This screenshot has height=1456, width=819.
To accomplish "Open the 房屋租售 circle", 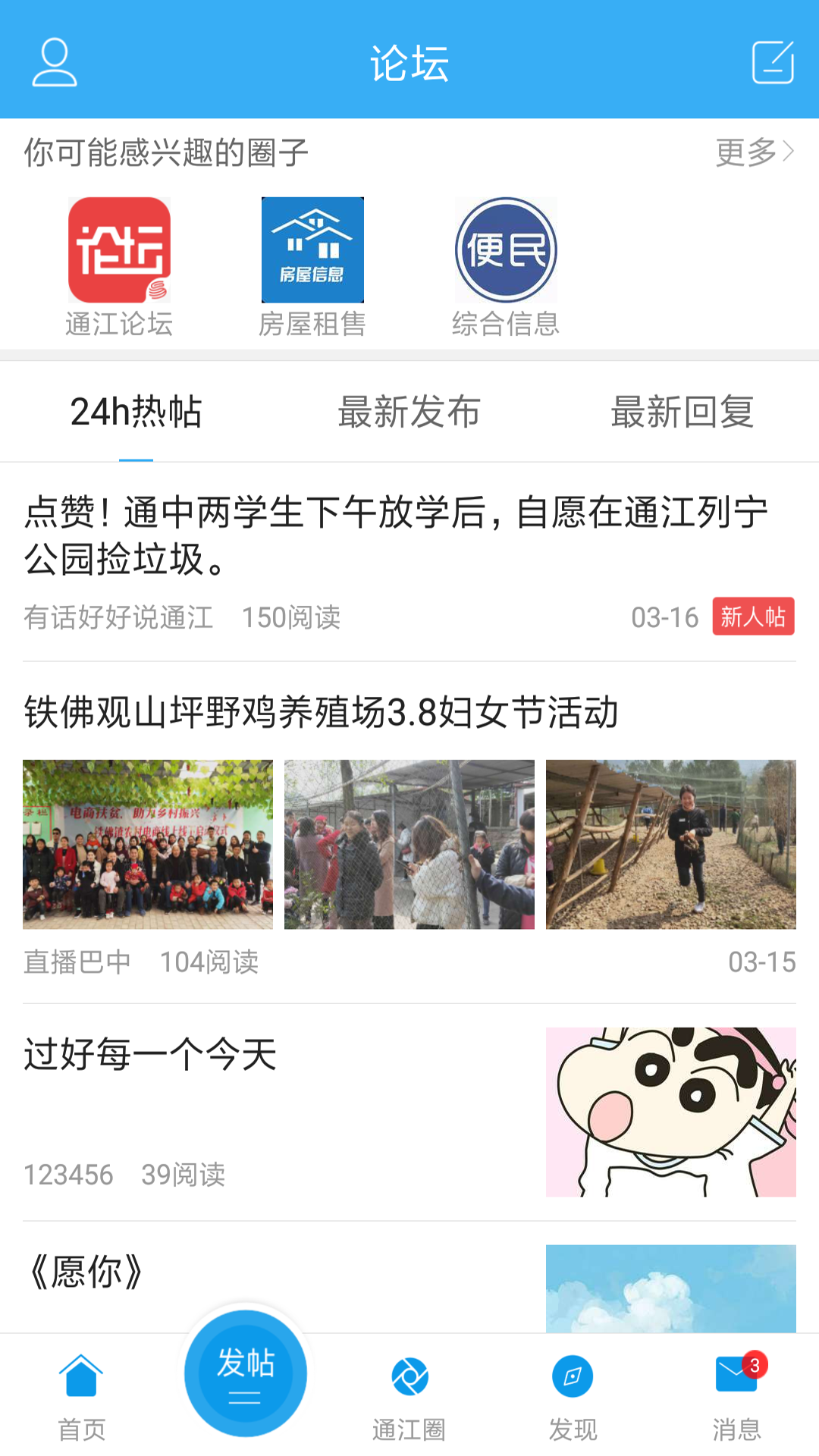I will (312, 265).
